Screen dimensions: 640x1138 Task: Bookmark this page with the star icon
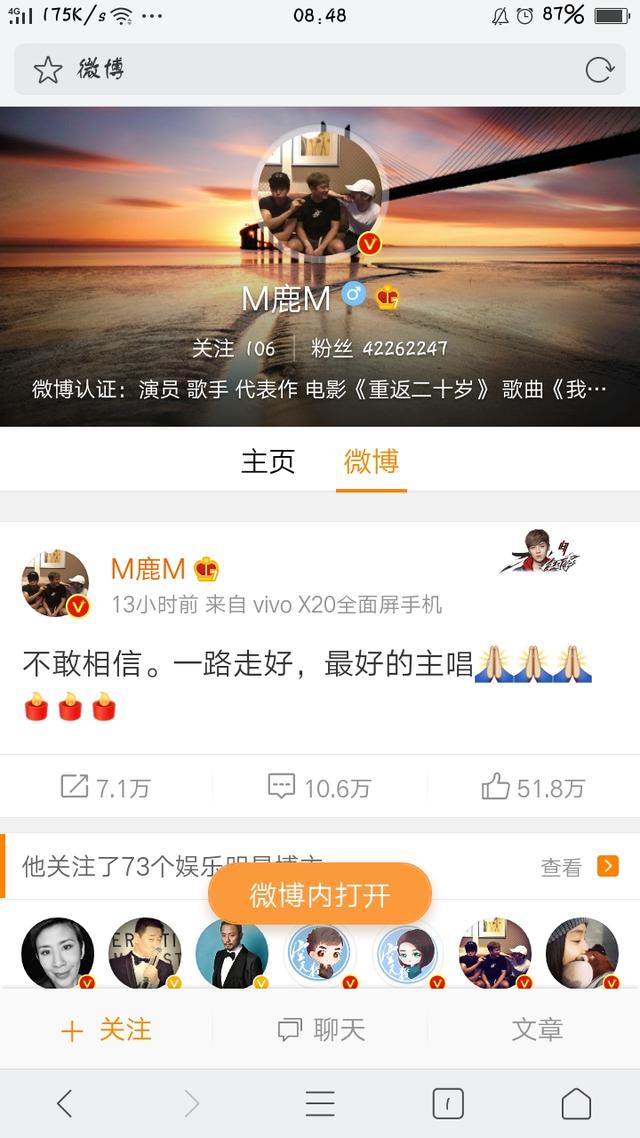(x=48, y=69)
